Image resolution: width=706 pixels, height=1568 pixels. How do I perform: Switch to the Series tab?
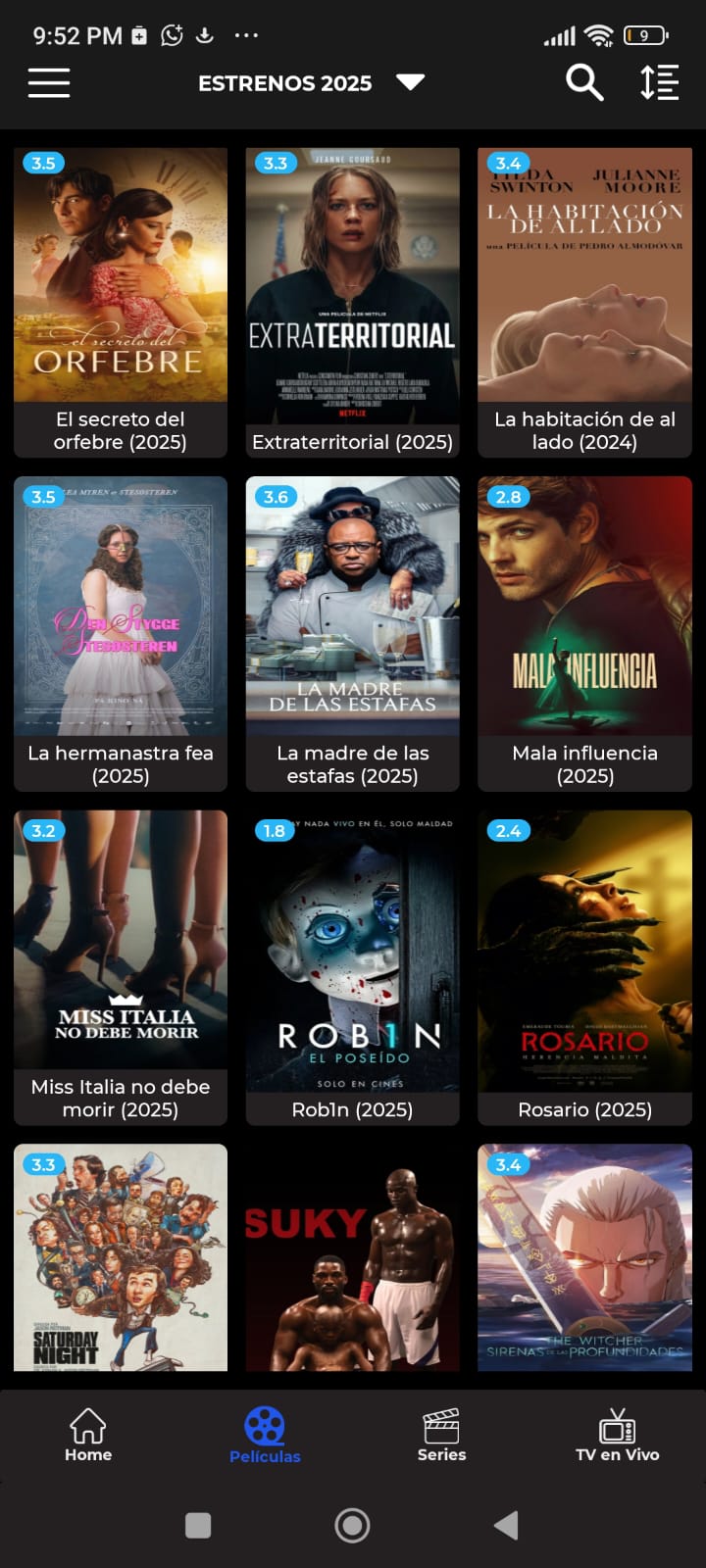coord(441,1436)
